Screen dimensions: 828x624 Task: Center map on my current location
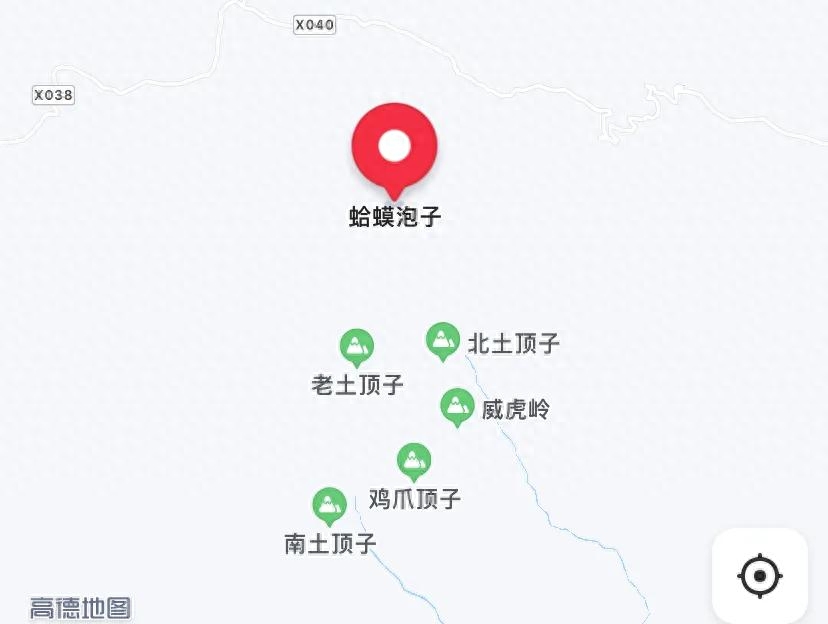(x=760, y=576)
